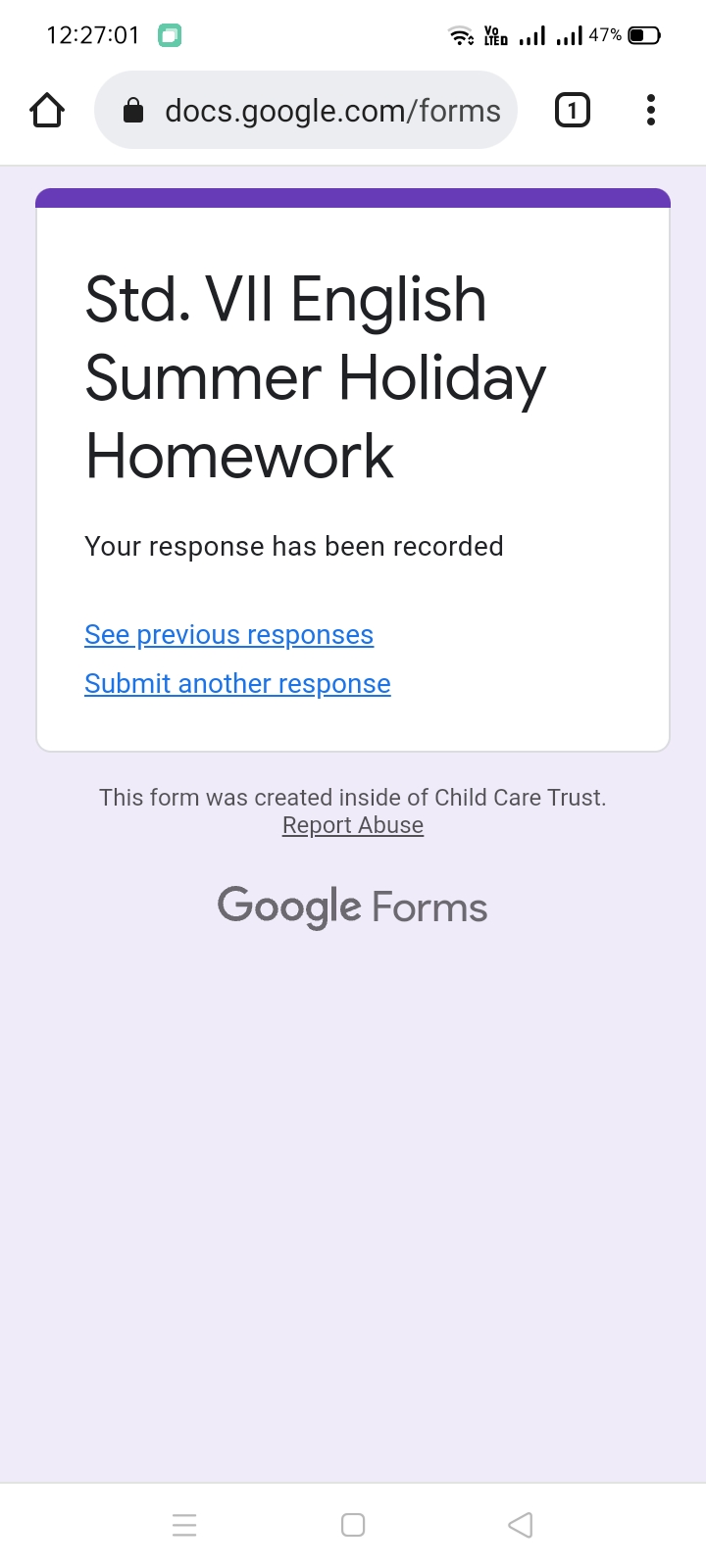See previous responses
This screenshot has height=1568, width=706.
[228, 635]
